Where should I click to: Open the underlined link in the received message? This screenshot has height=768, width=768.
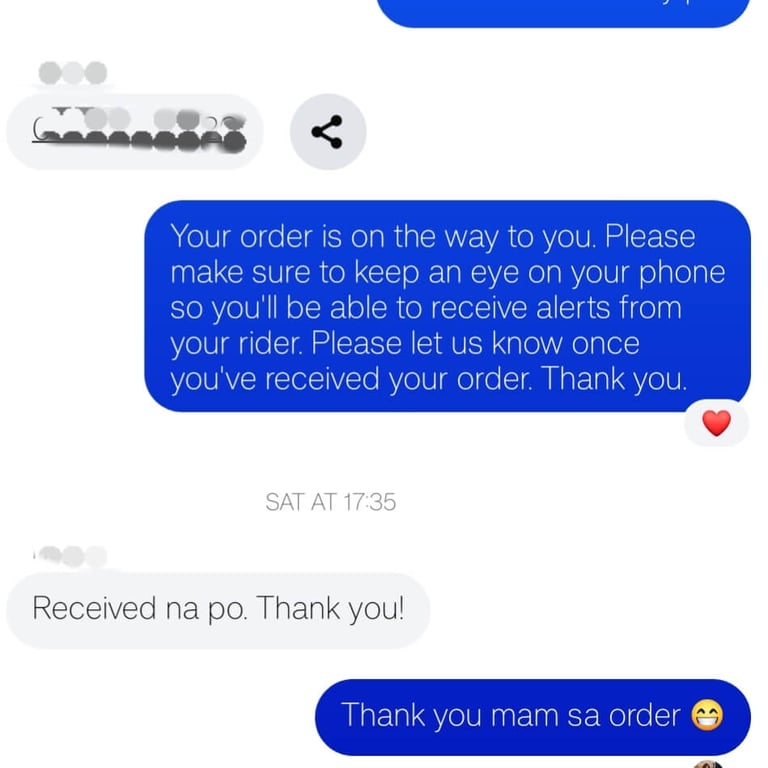coord(137,133)
